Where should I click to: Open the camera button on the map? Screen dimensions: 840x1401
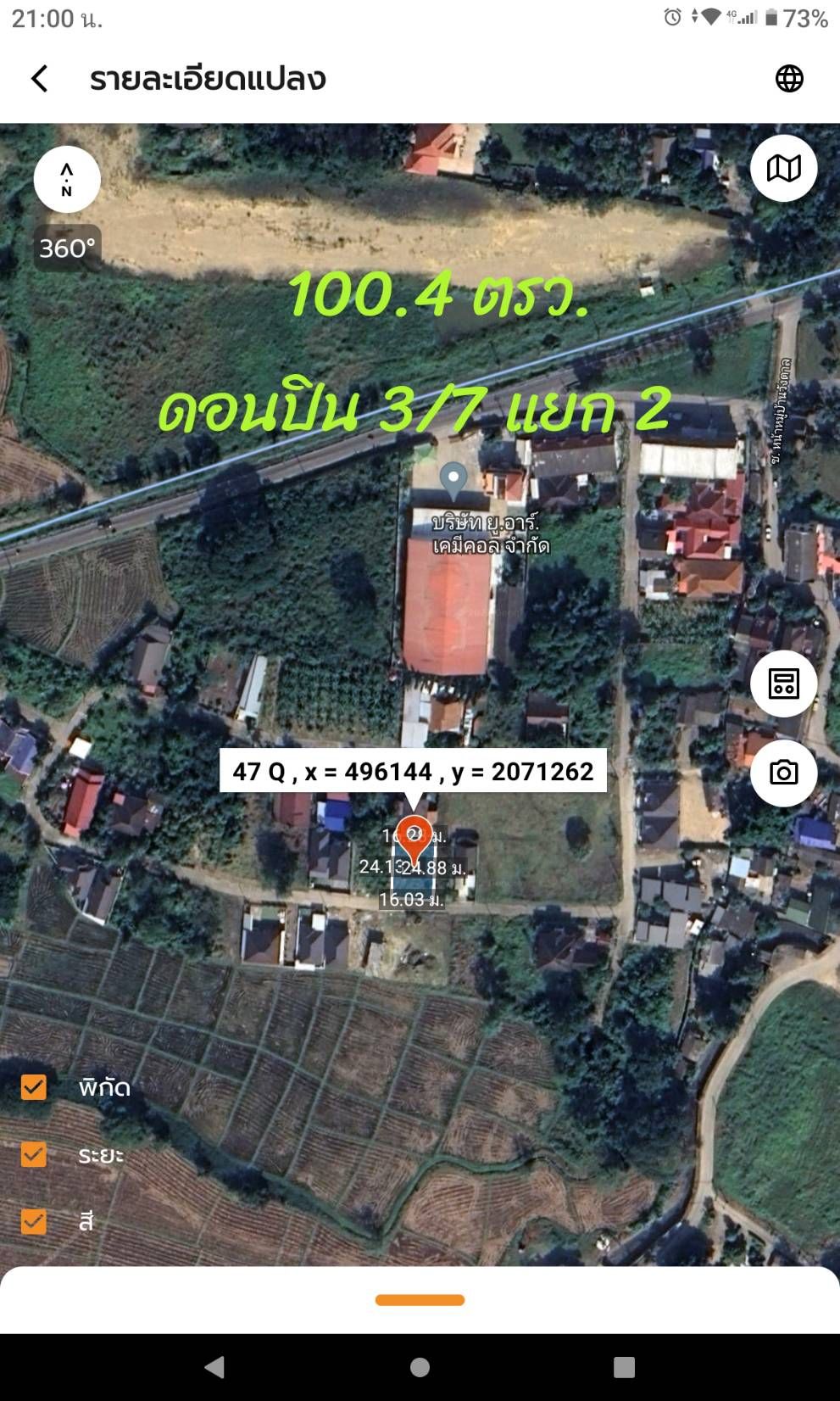[x=784, y=773]
